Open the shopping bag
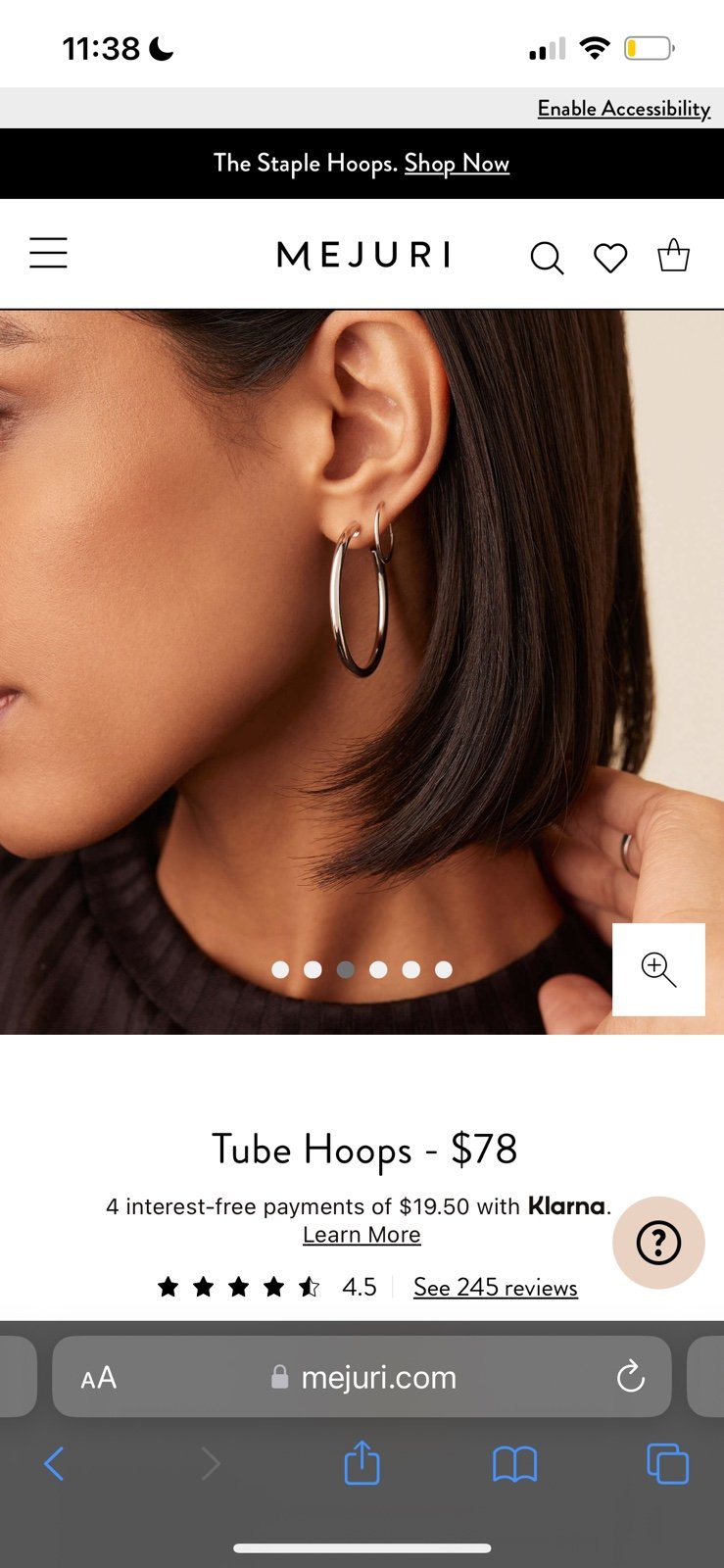Image resolution: width=724 pixels, height=1568 pixels. coord(673,255)
